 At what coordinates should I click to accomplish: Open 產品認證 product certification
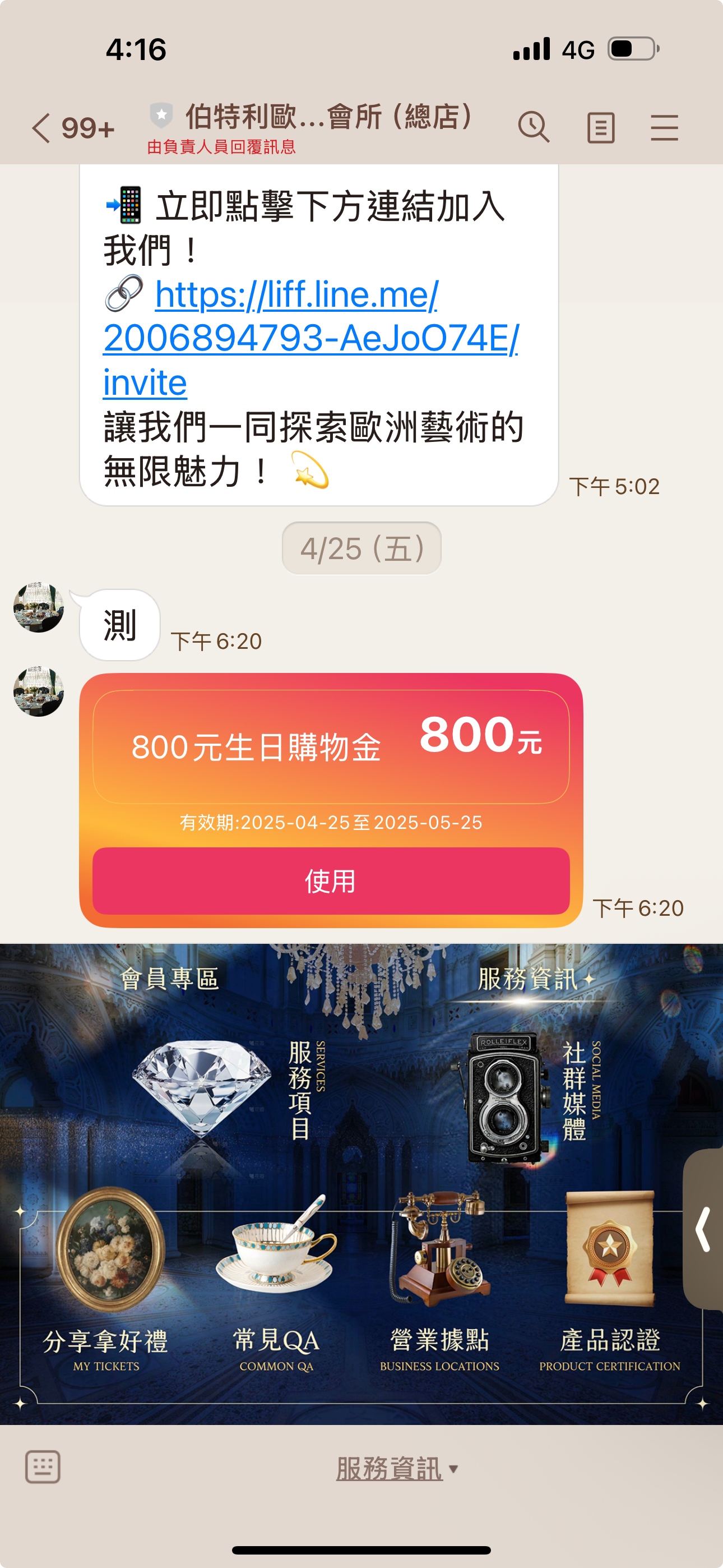[x=609, y=1278]
